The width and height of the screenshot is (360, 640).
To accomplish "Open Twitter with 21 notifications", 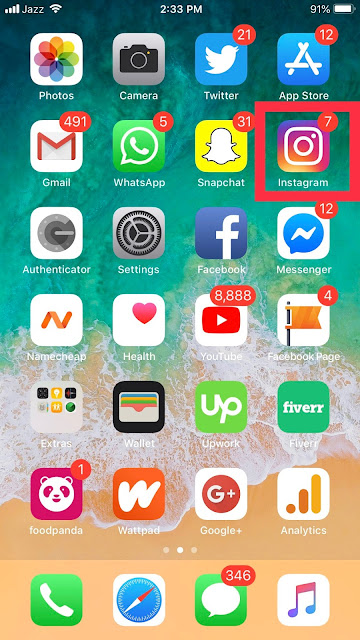I will tap(221, 59).
